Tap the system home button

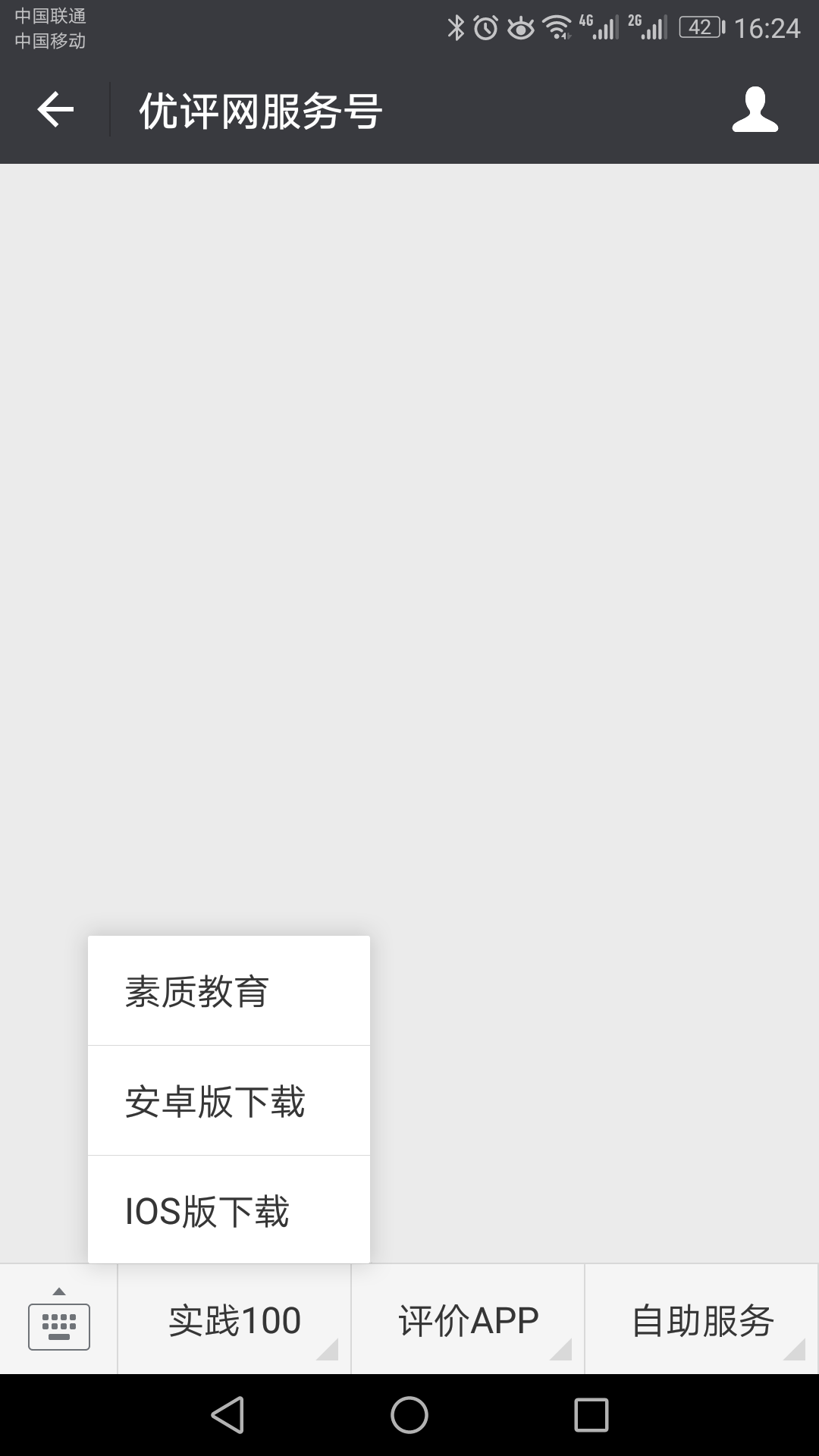pos(409,1415)
